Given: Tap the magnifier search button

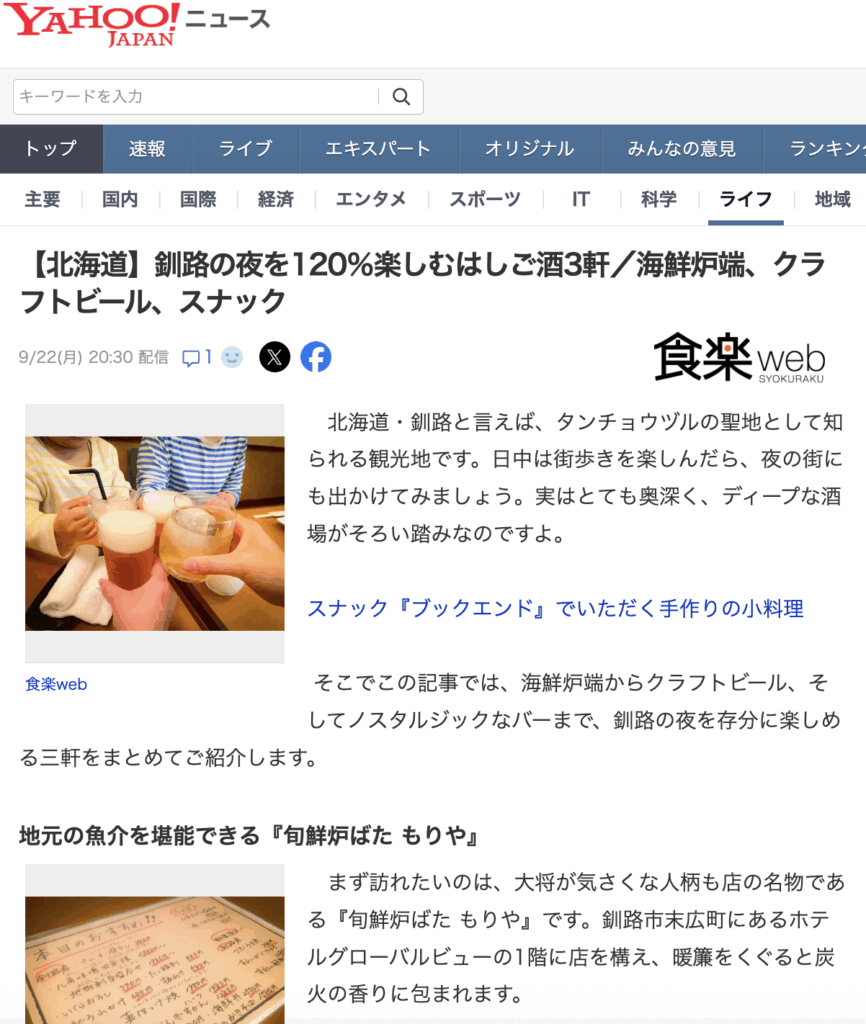Looking at the screenshot, I should 401,97.
